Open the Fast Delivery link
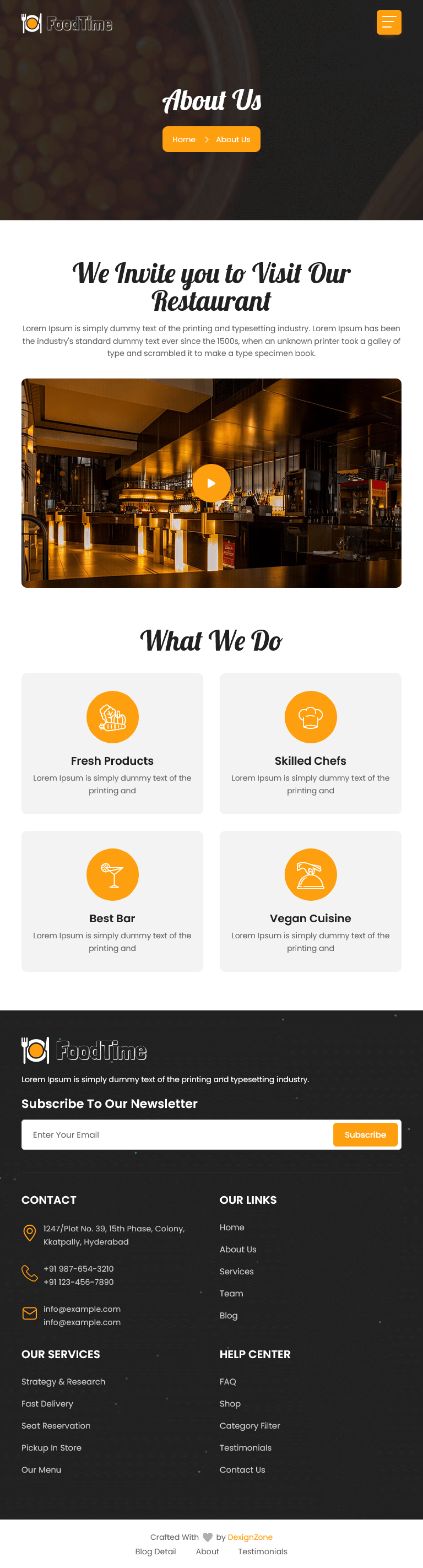The height and width of the screenshot is (1568, 423). 47,1403
